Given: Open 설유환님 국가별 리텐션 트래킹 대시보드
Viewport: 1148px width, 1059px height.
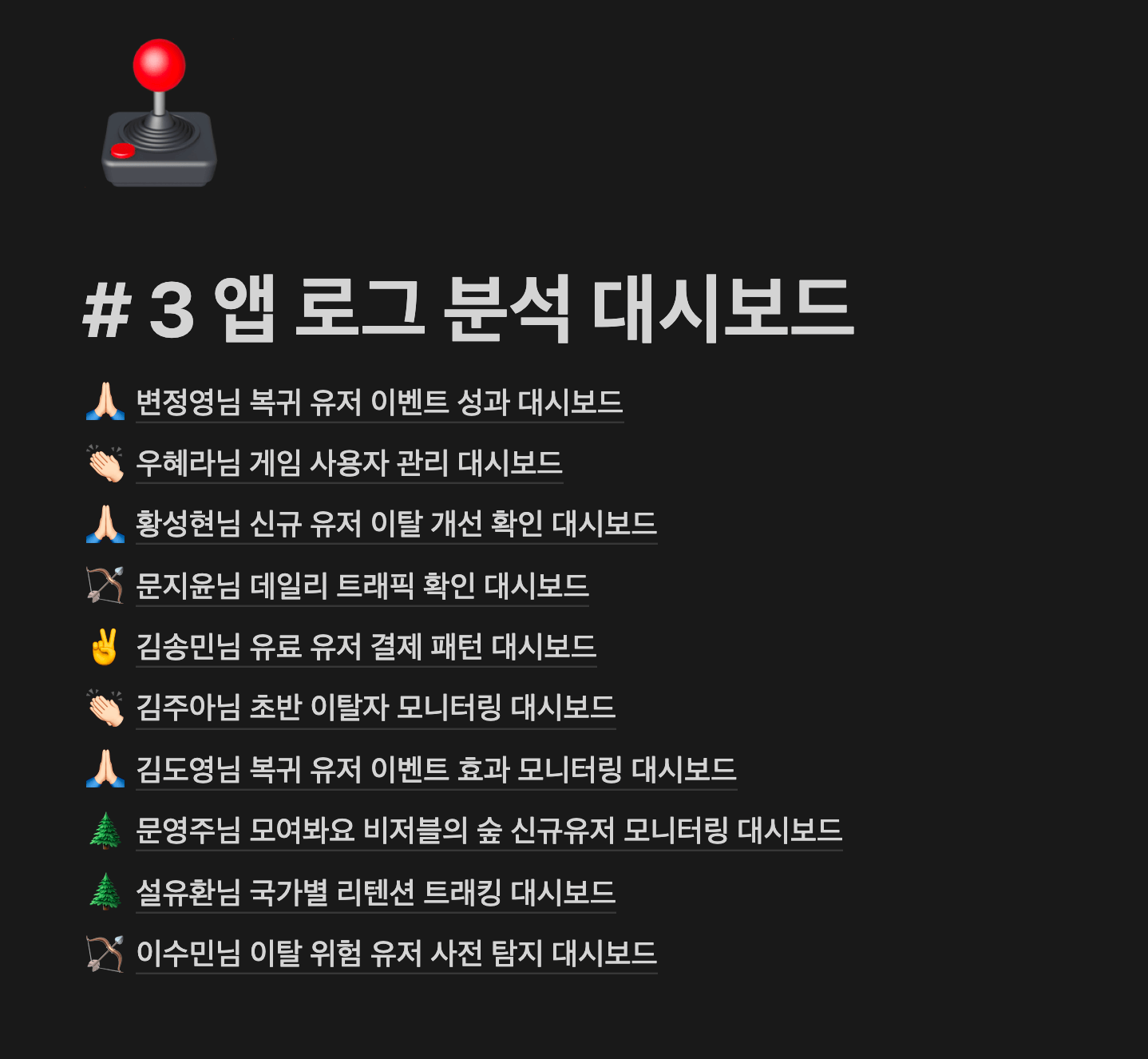Looking at the screenshot, I should pyautogui.click(x=375, y=892).
